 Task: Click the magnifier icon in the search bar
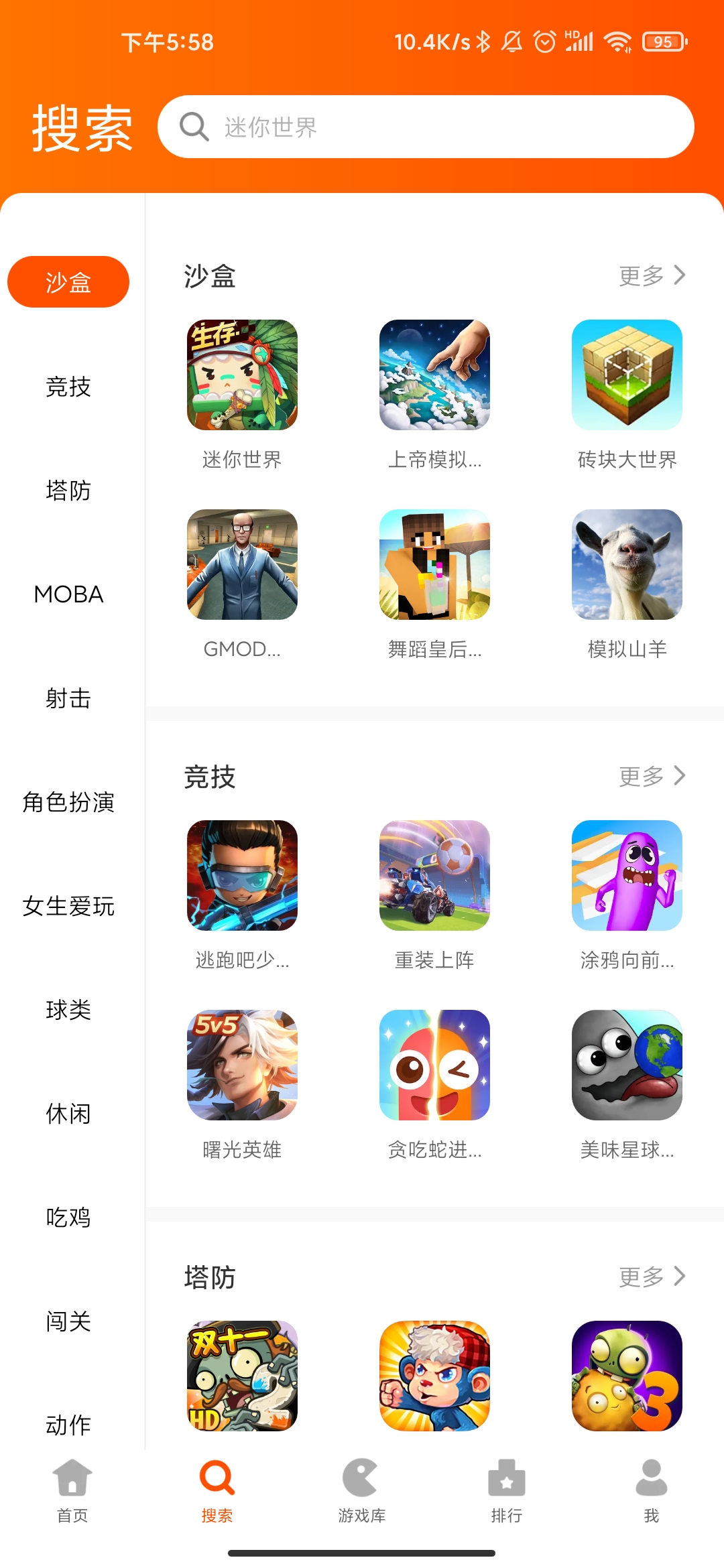tap(193, 127)
